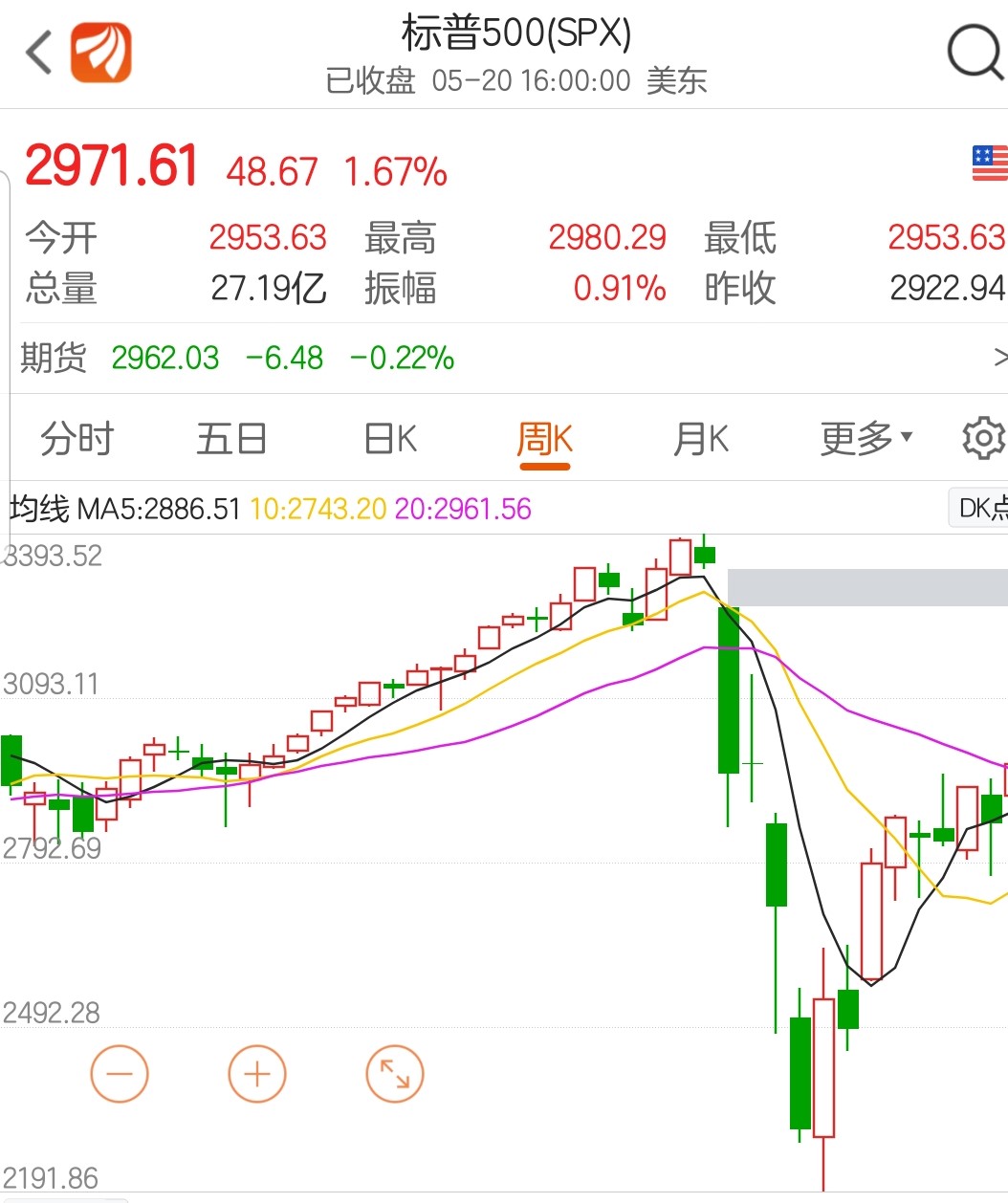Expand chart to fullscreen with the arrows icon

[394, 1073]
